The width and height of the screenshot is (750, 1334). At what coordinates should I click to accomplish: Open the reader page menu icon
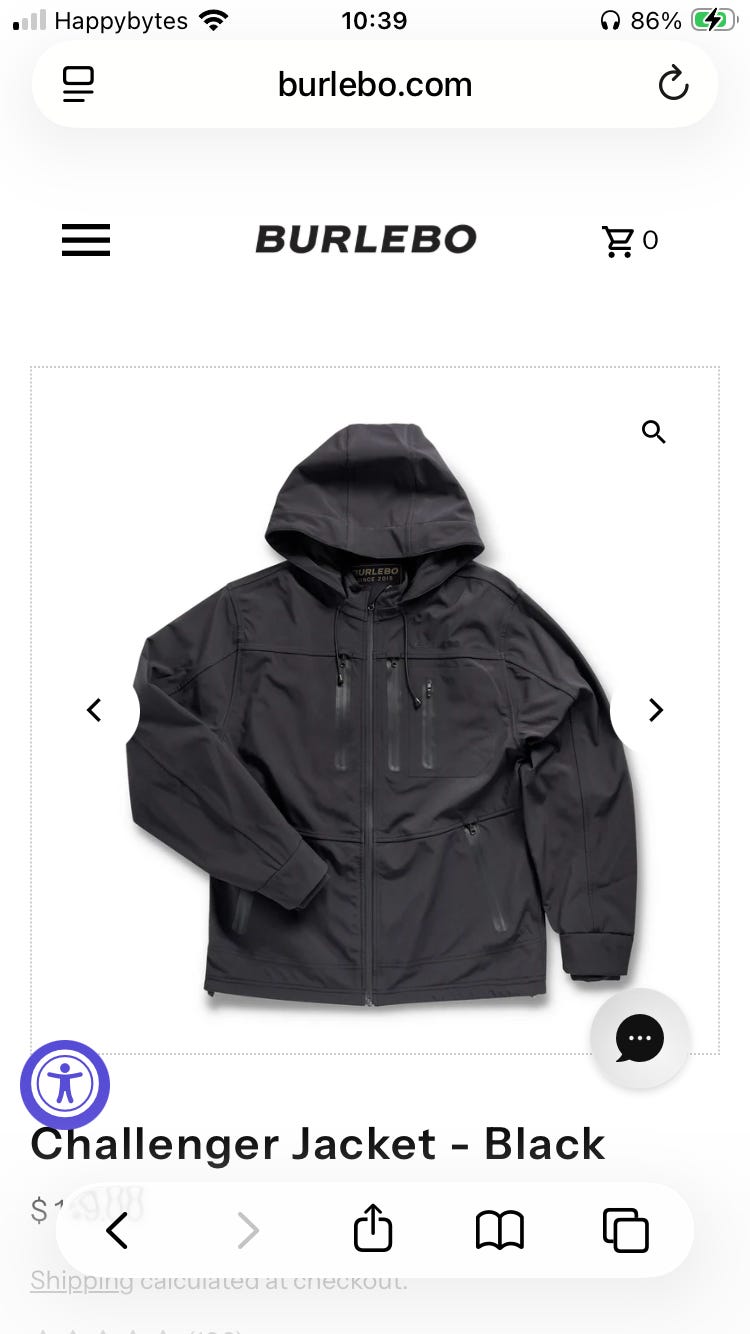78,84
